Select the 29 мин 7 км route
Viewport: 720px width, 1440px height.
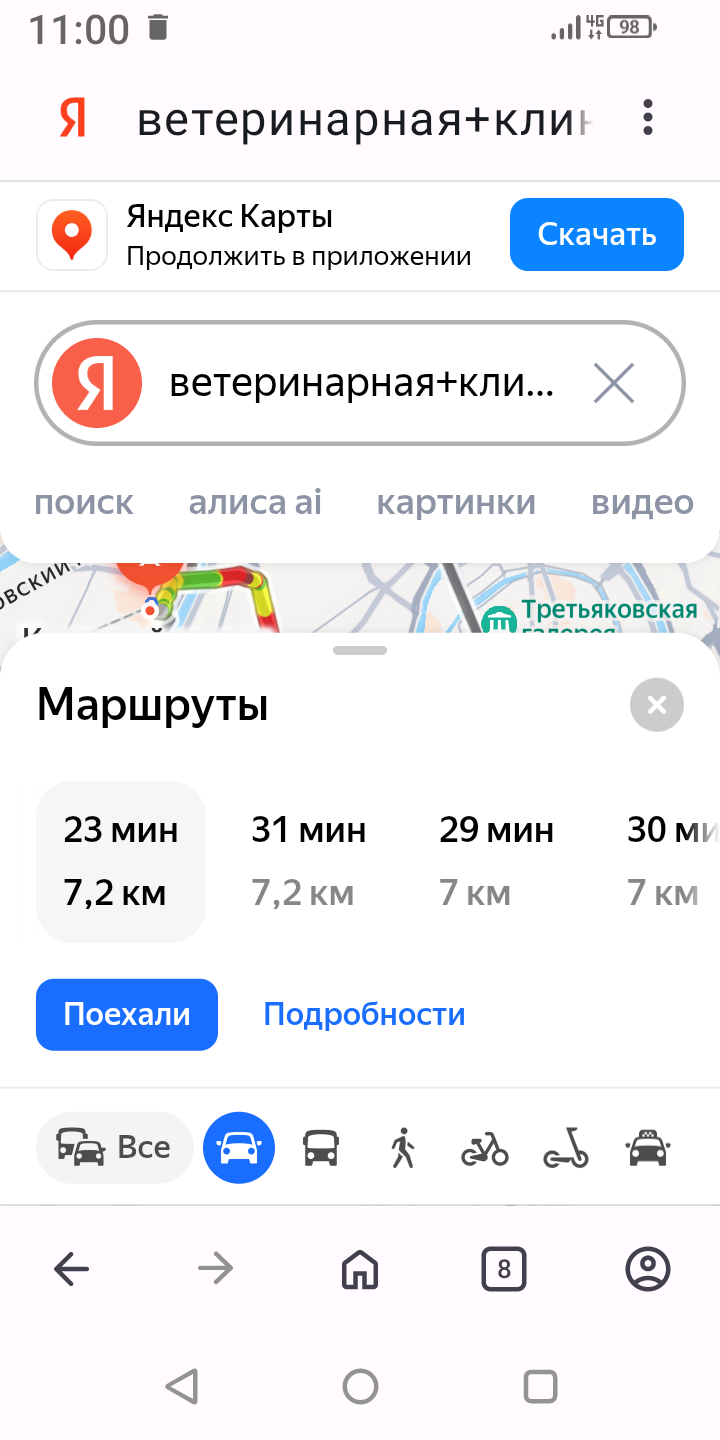click(496, 861)
